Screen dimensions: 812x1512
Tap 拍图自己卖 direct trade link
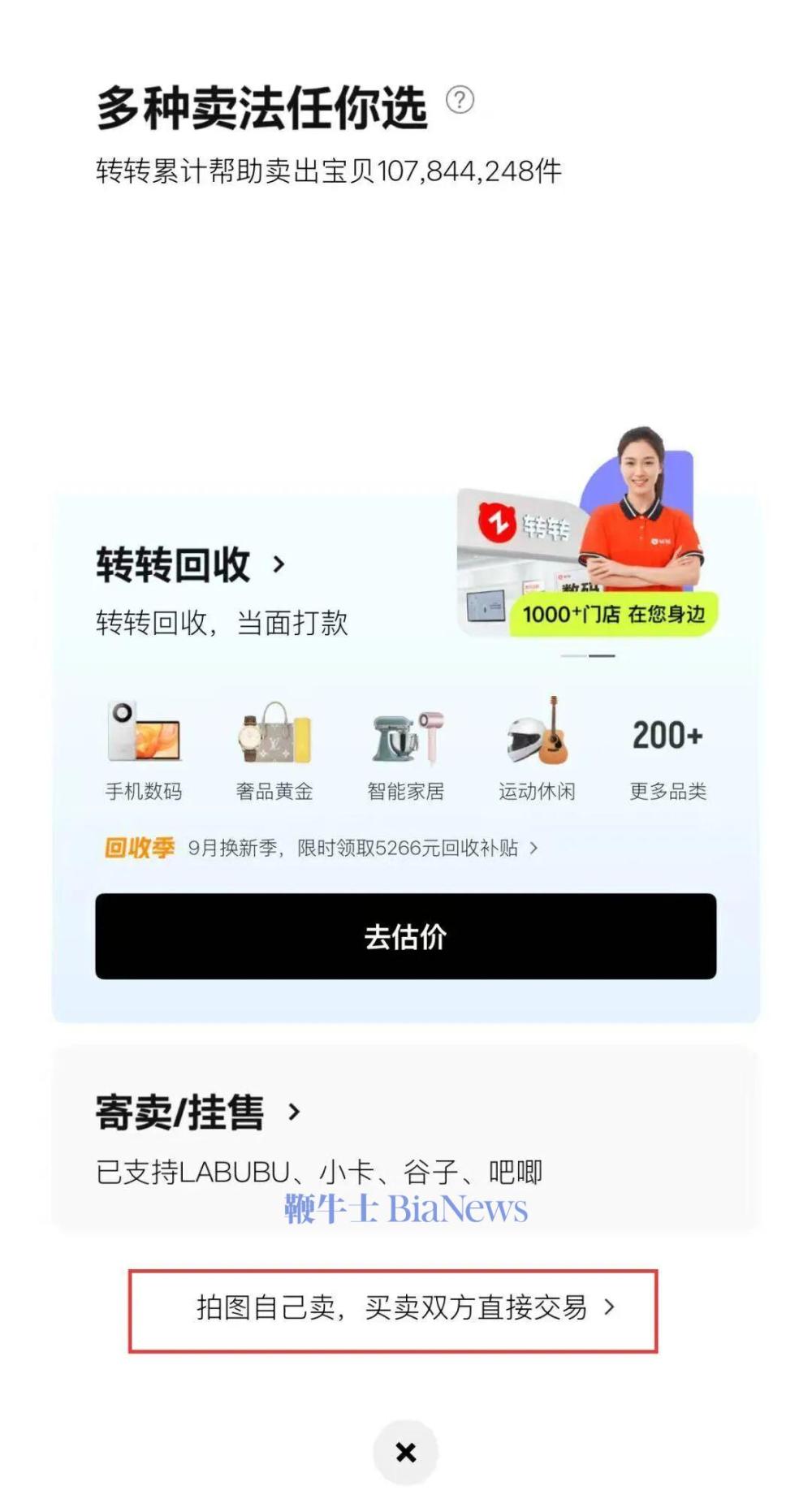coord(405,1308)
